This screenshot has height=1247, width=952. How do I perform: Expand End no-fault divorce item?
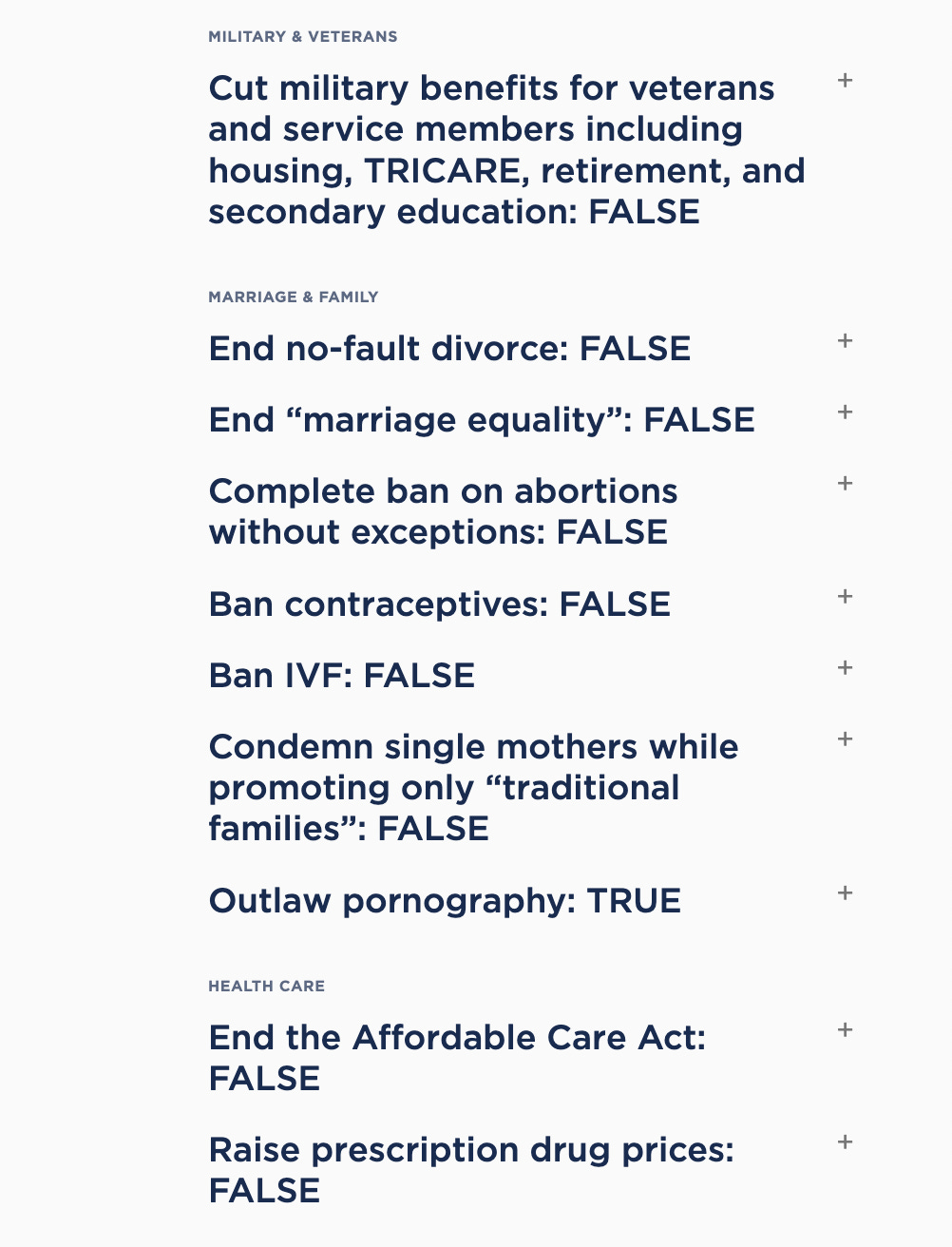pos(845,341)
